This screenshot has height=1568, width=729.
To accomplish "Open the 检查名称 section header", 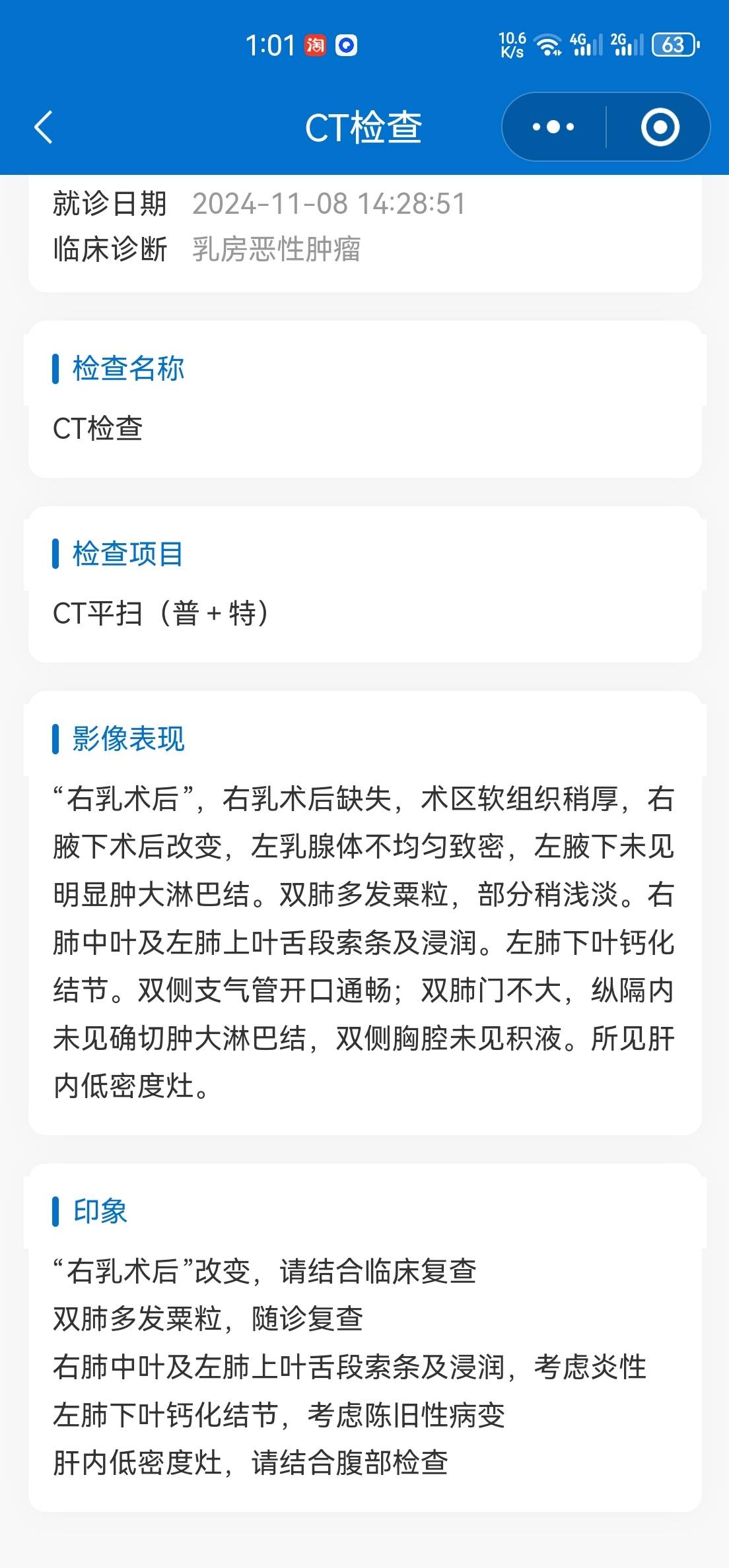I will [x=127, y=368].
